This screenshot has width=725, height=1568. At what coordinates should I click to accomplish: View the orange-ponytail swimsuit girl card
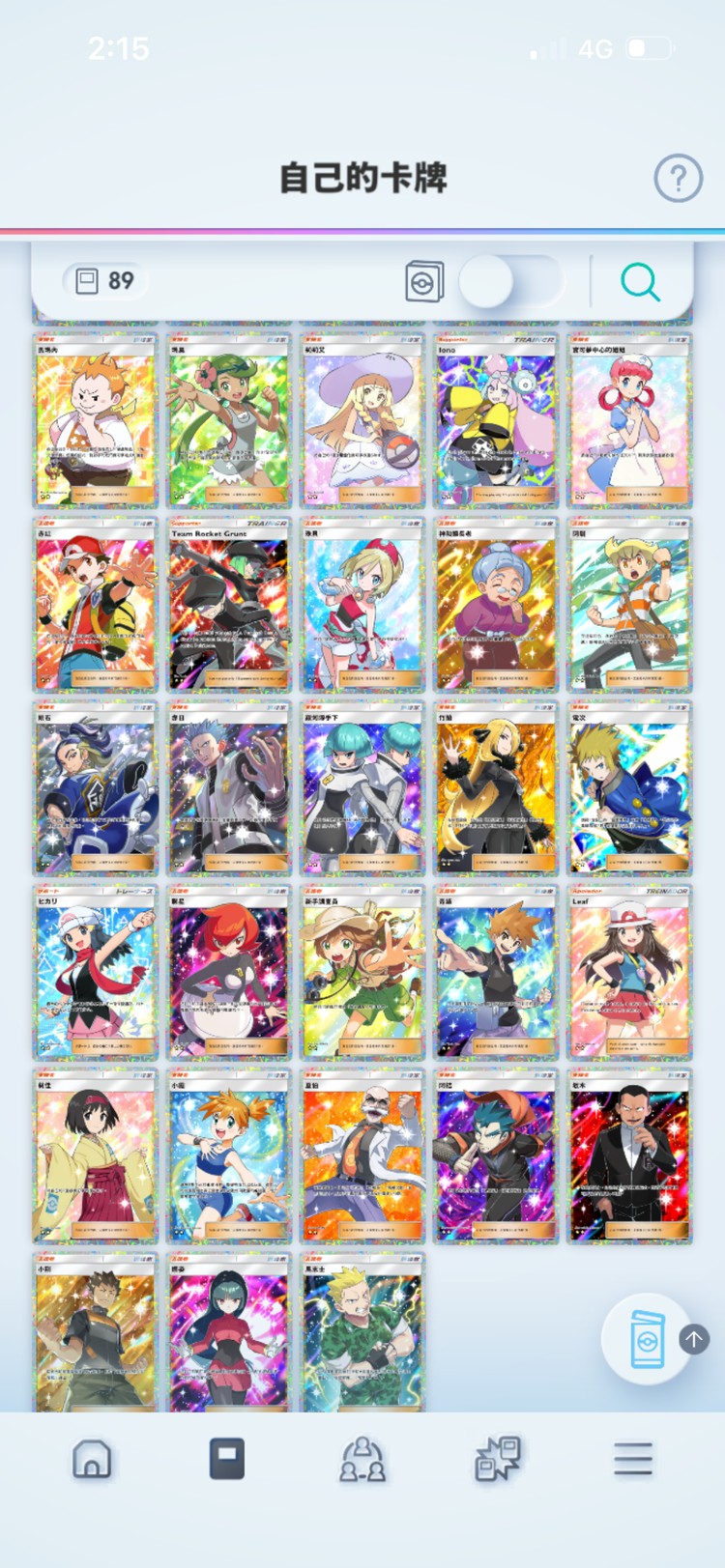point(229,1155)
